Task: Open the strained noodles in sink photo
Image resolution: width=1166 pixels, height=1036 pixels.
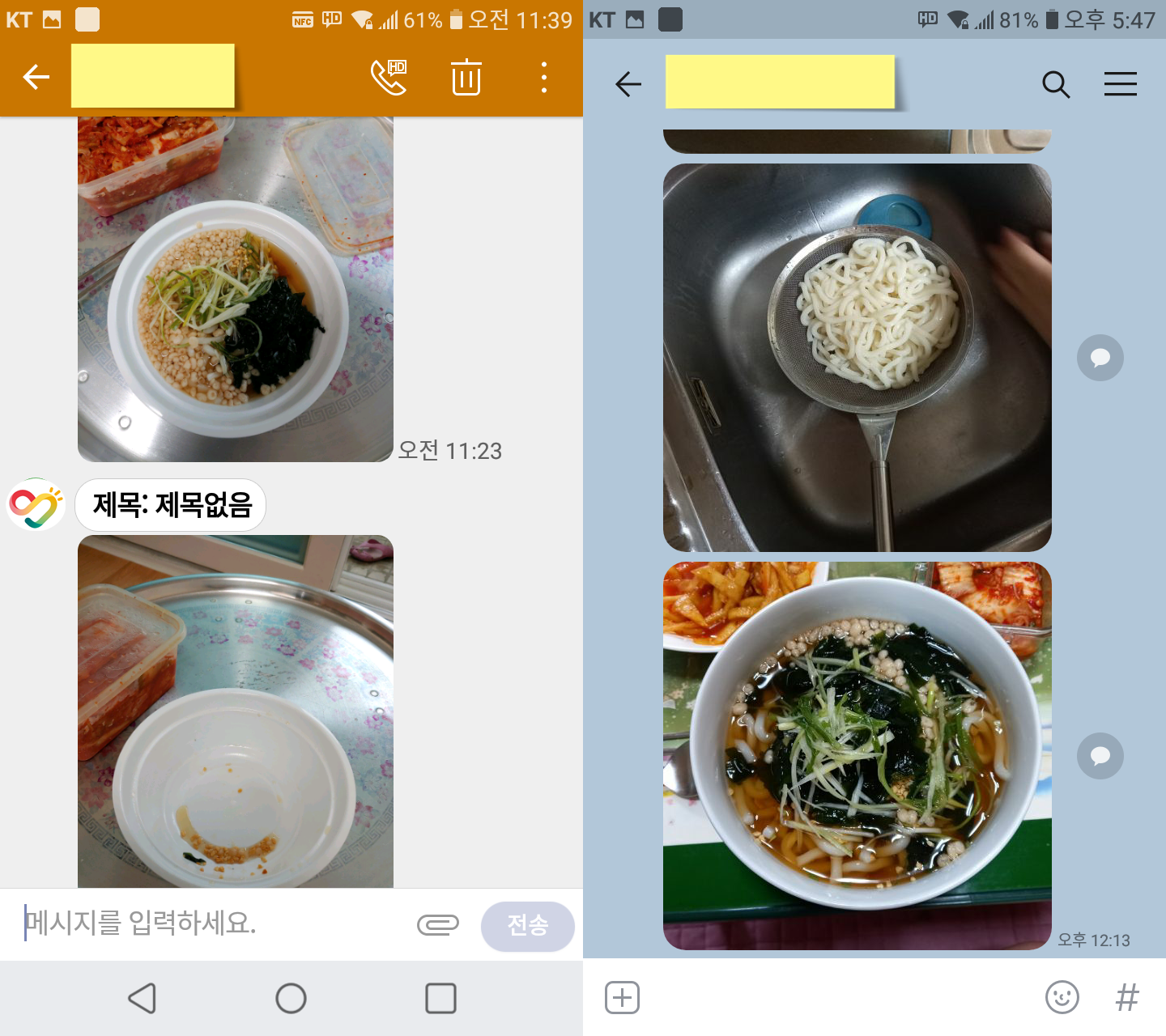Action: click(857, 358)
